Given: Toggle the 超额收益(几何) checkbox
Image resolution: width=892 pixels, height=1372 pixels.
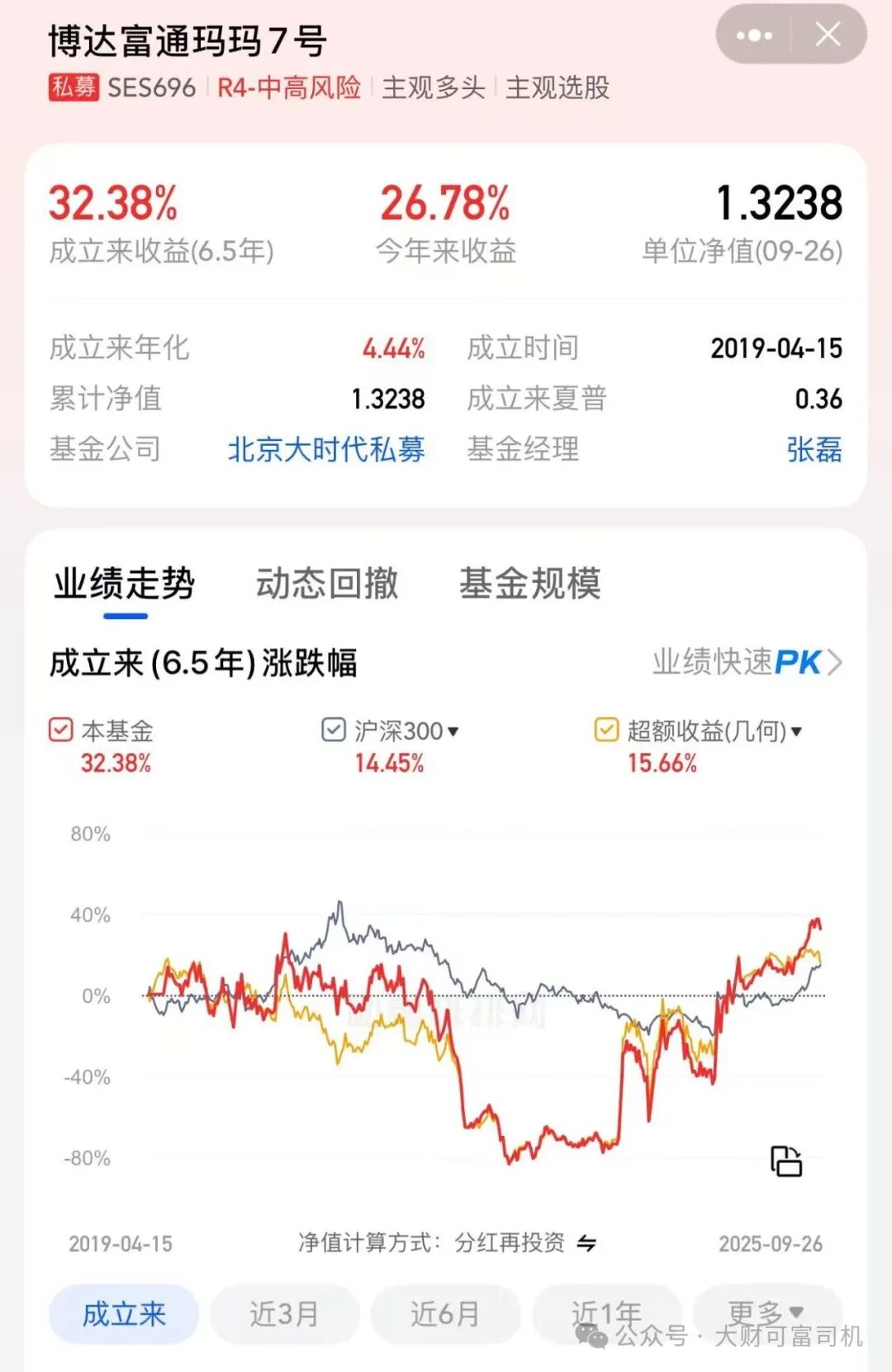Looking at the screenshot, I should coord(606,731).
